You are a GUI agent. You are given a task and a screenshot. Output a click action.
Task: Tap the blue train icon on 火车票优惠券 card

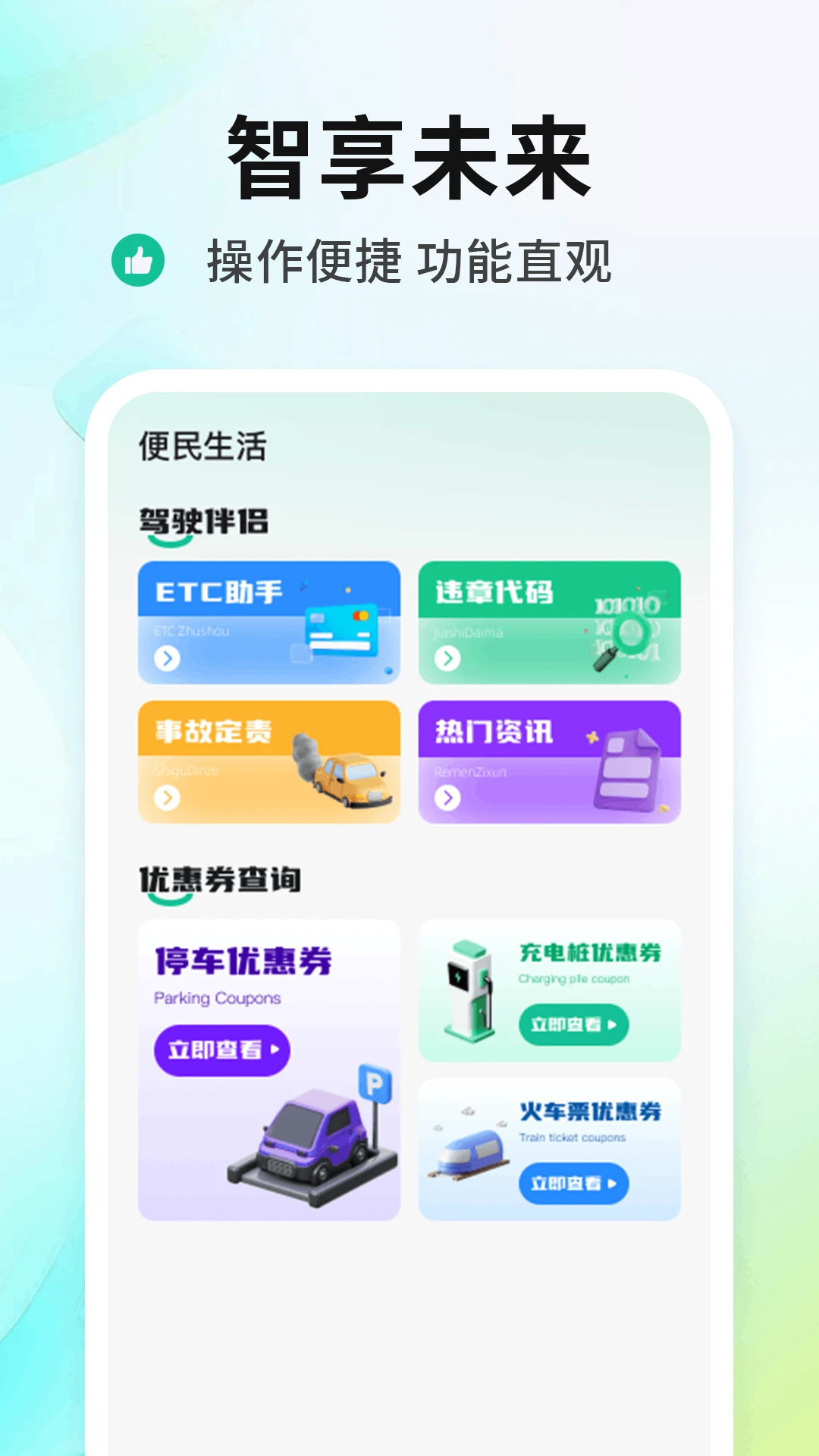pyautogui.click(x=470, y=1147)
